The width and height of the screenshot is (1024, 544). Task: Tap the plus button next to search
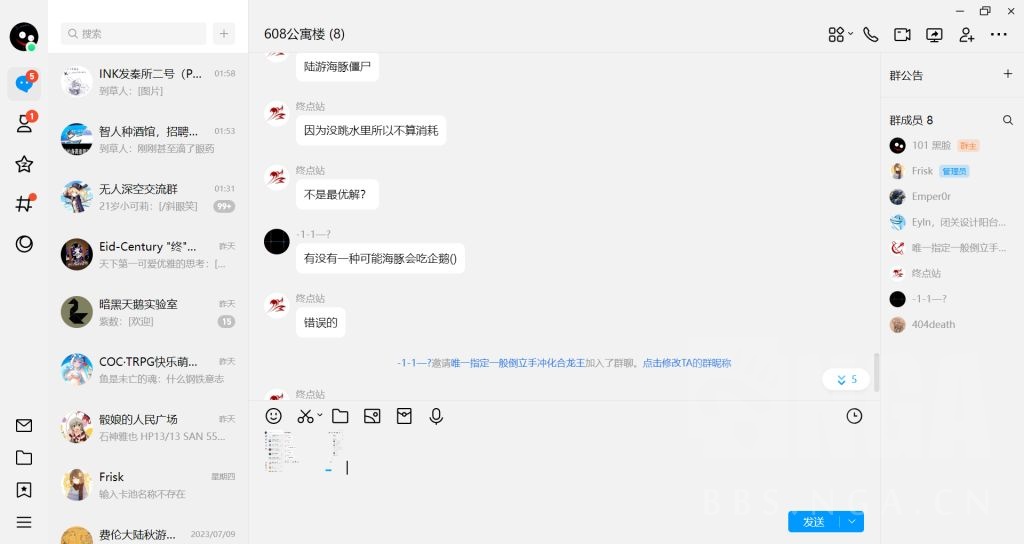[x=224, y=33]
